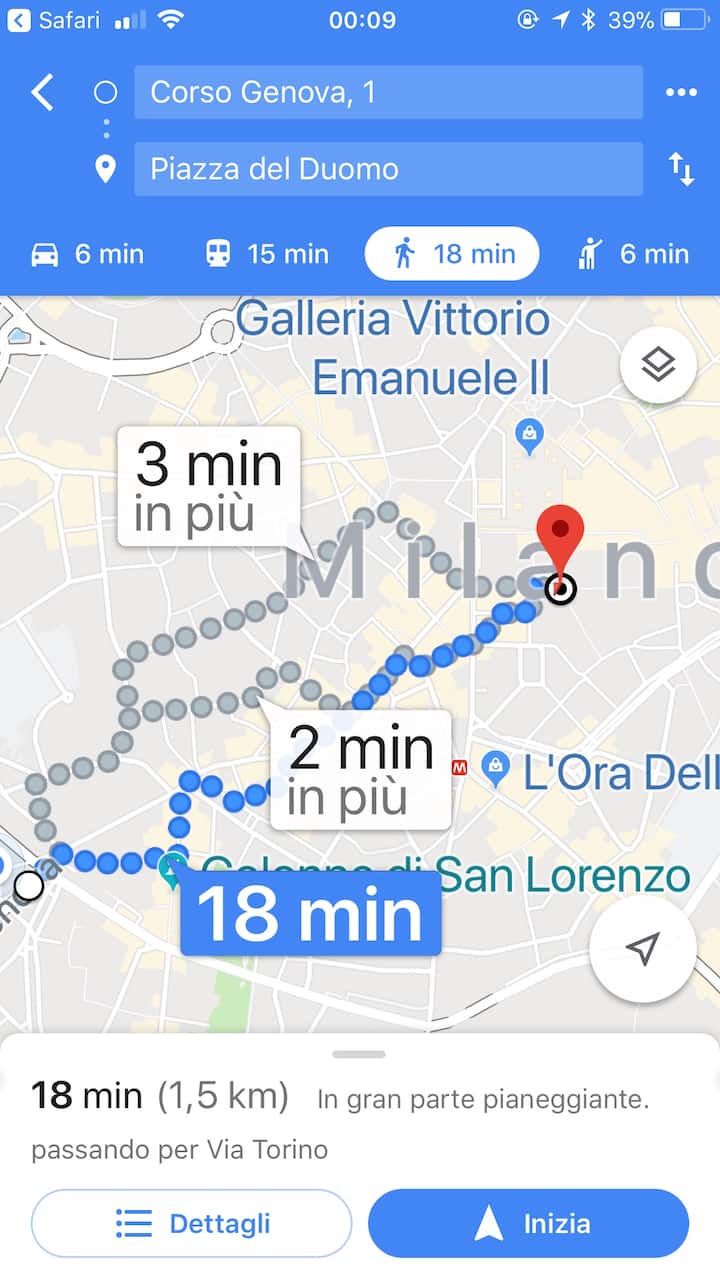This screenshot has height=1281, width=720.
Task: Open the three-dot overflow menu
Action: [x=681, y=93]
